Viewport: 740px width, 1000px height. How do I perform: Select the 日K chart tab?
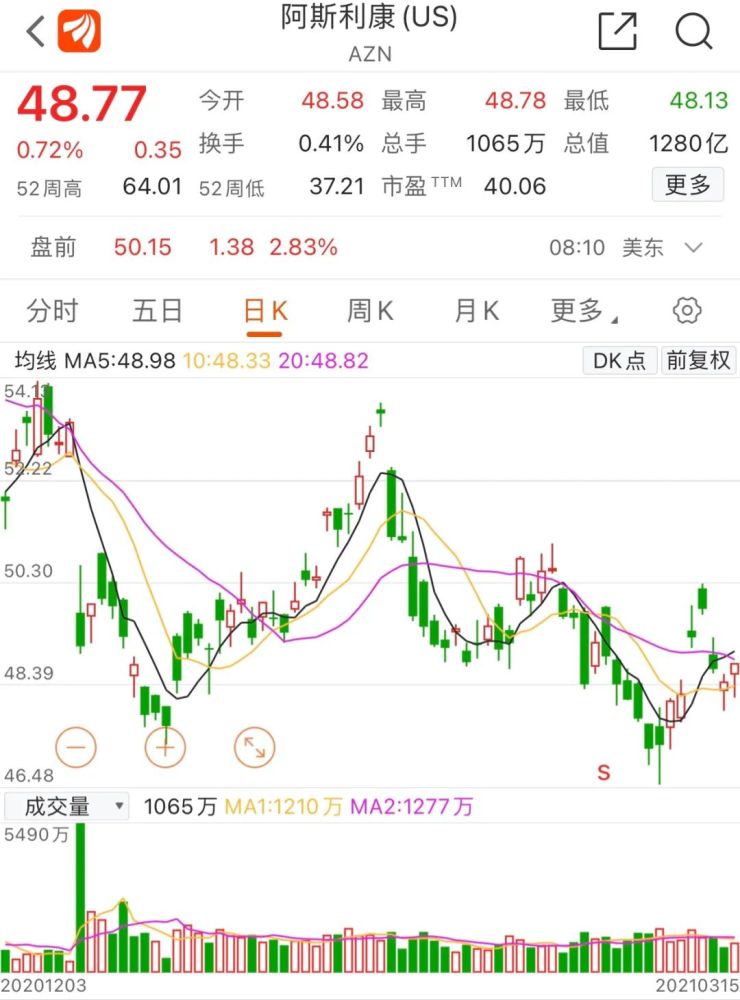pyautogui.click(x=265, y=311)
